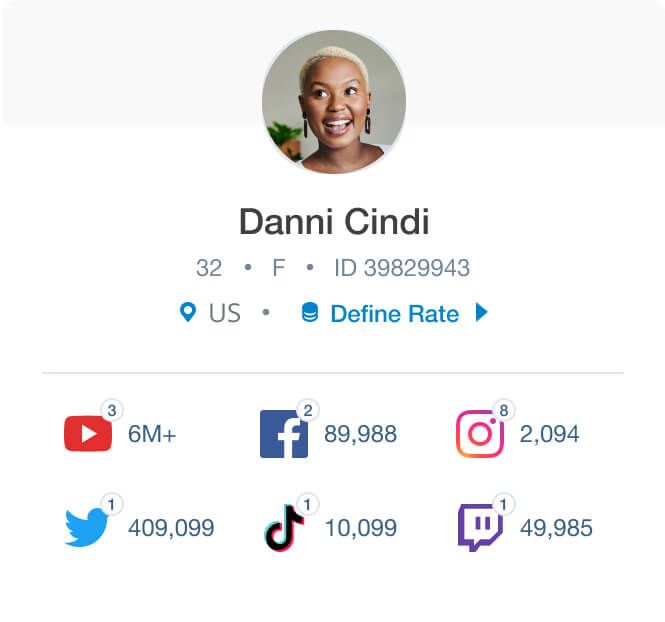Open the Twitch account with 49,985 followers

click(479, 528)
